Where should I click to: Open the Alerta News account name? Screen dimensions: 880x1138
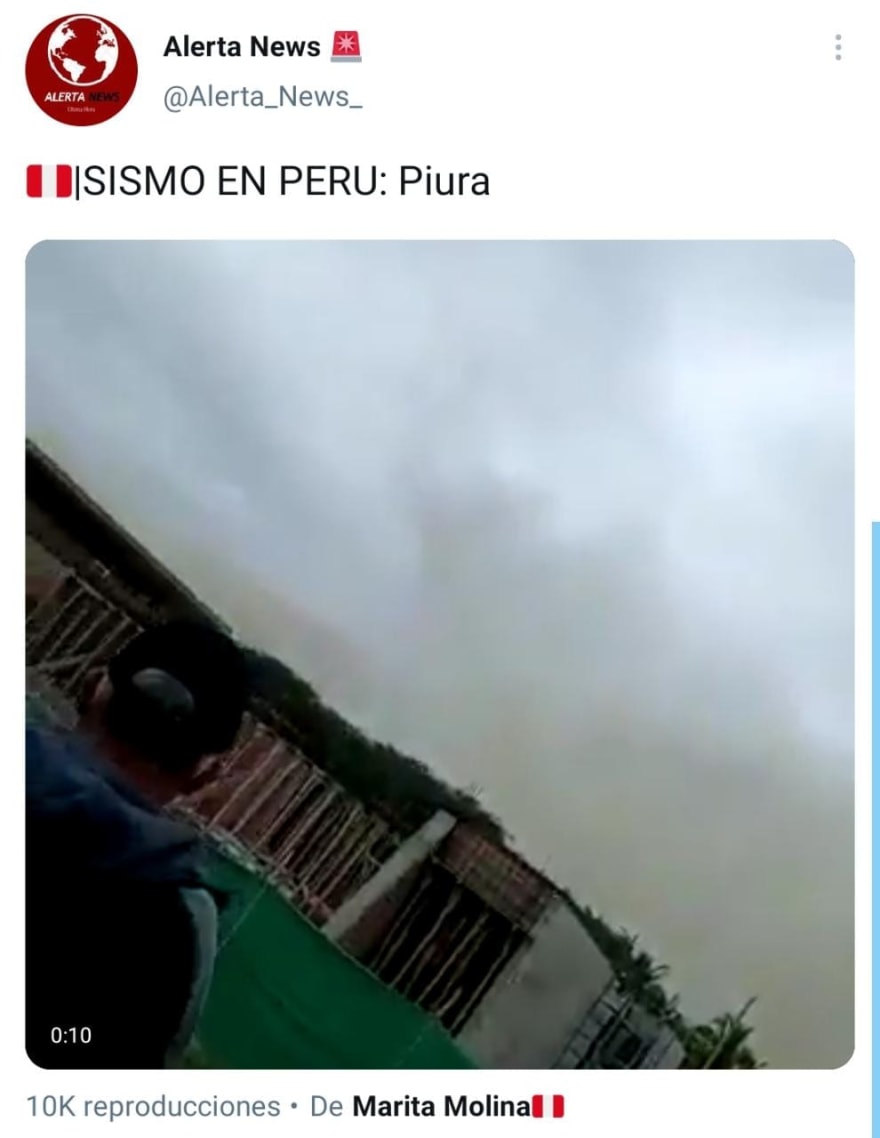pos(242,46)
